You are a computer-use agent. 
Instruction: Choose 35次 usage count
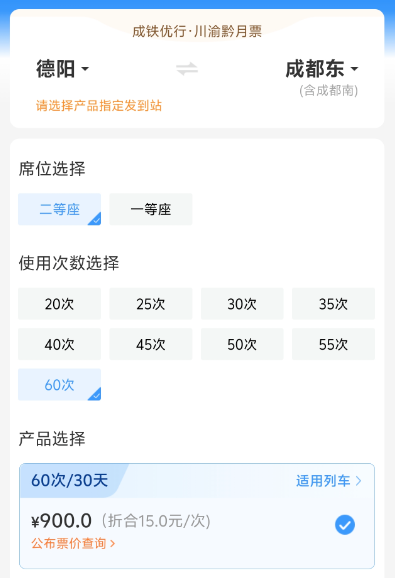[x=333, y=304]
